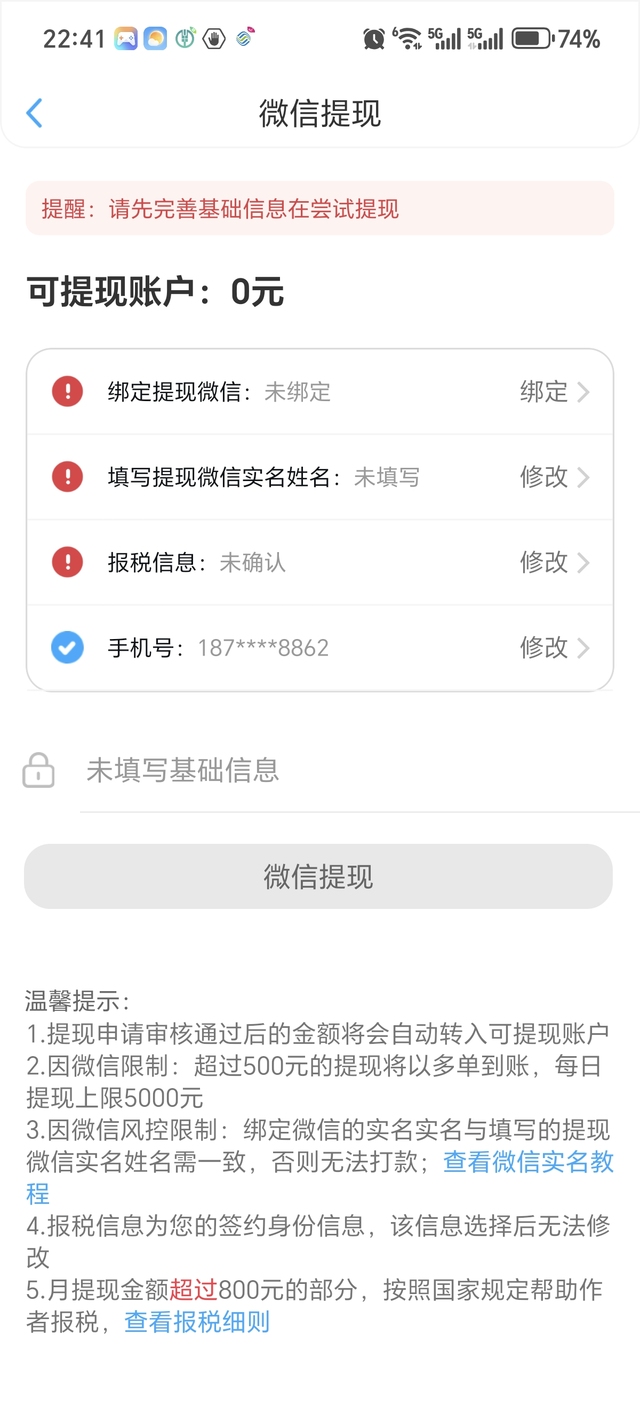The width and height of the screenshot is (640, 1421).
Task: Open the 查看报税细则 link
Action: 197,1322
